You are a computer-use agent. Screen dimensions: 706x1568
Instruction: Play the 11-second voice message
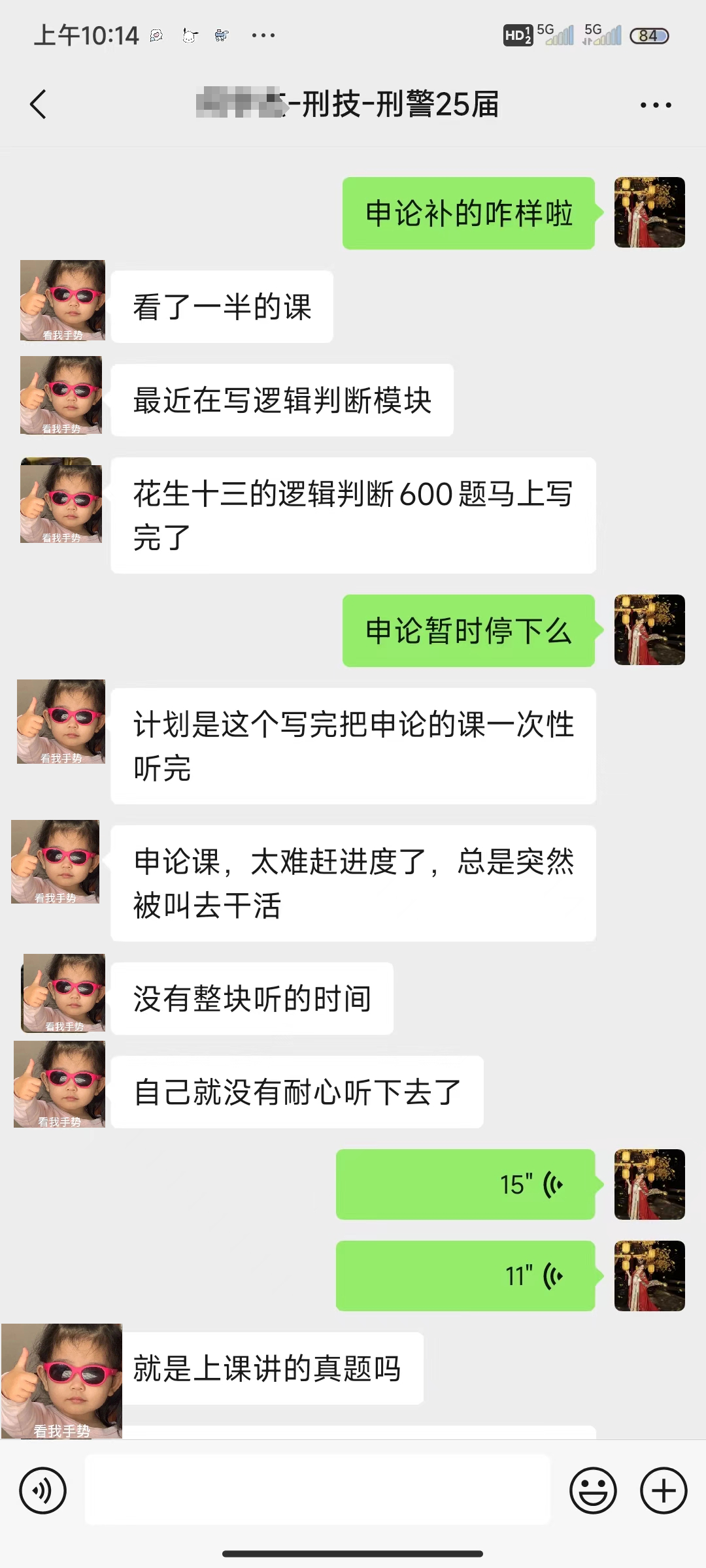click(465, 1276)
